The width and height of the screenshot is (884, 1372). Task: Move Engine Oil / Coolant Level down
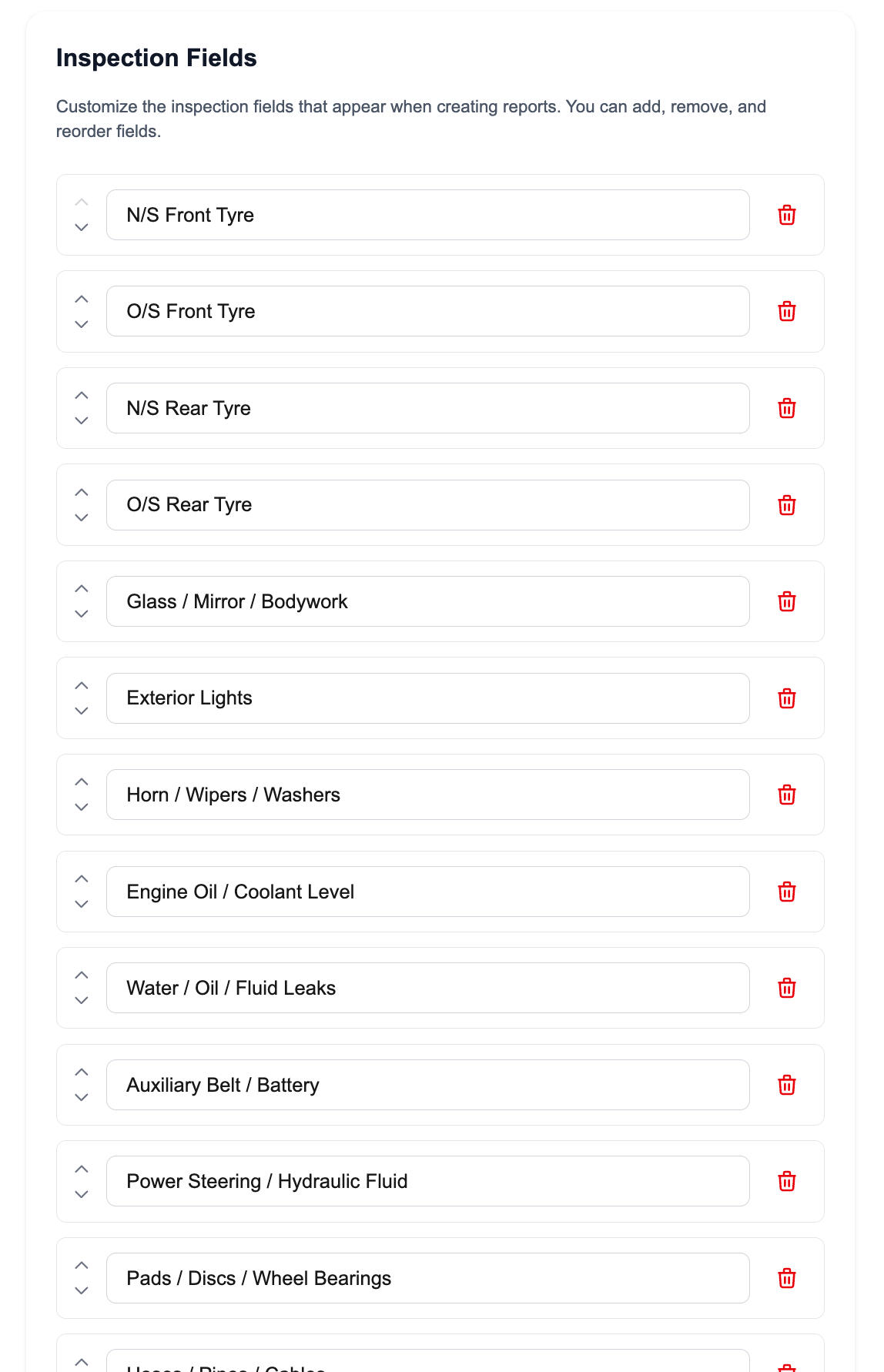tap(82, 904)
